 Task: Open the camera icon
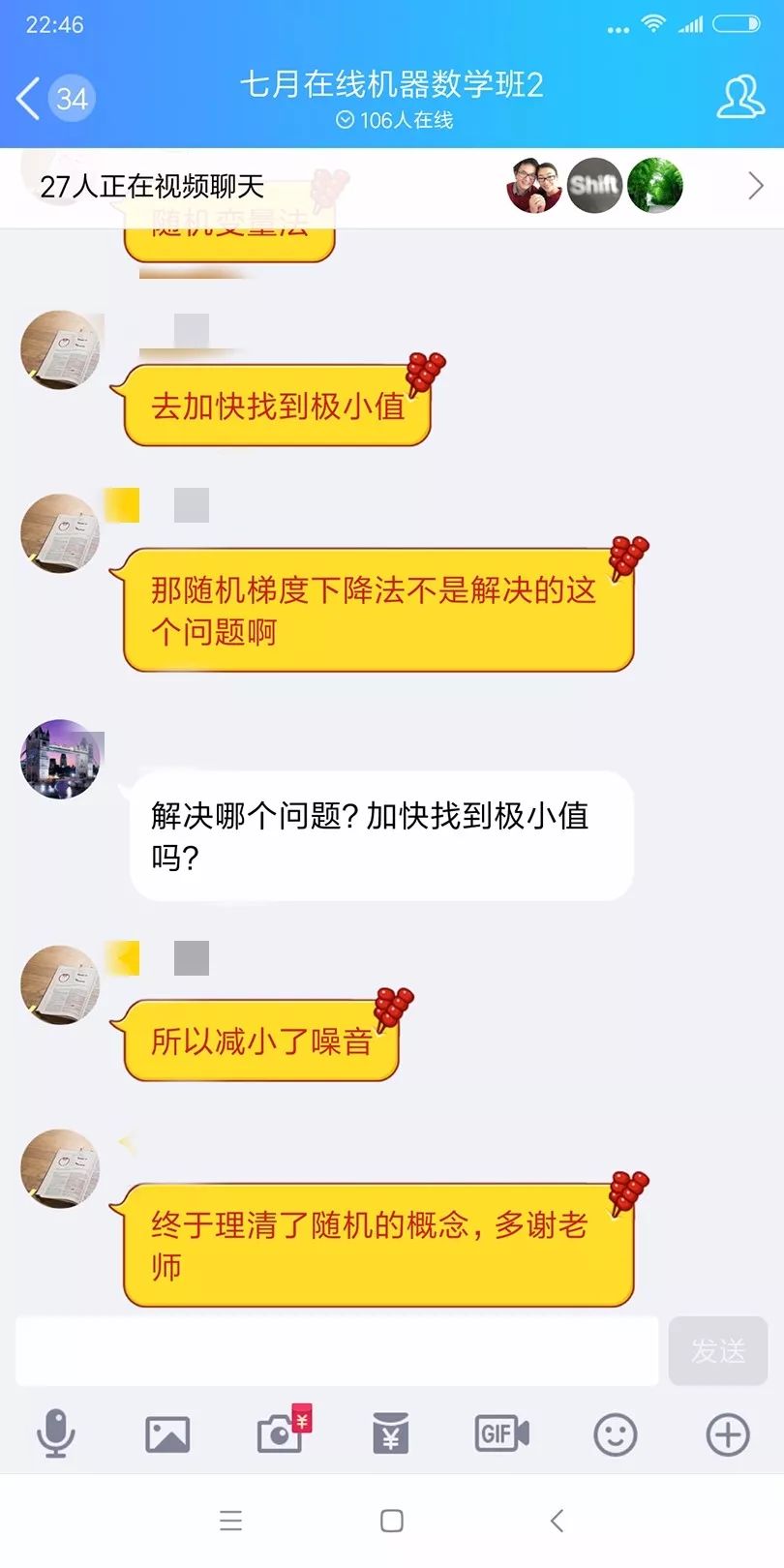pyautogui.click(x=280, y=1433)
